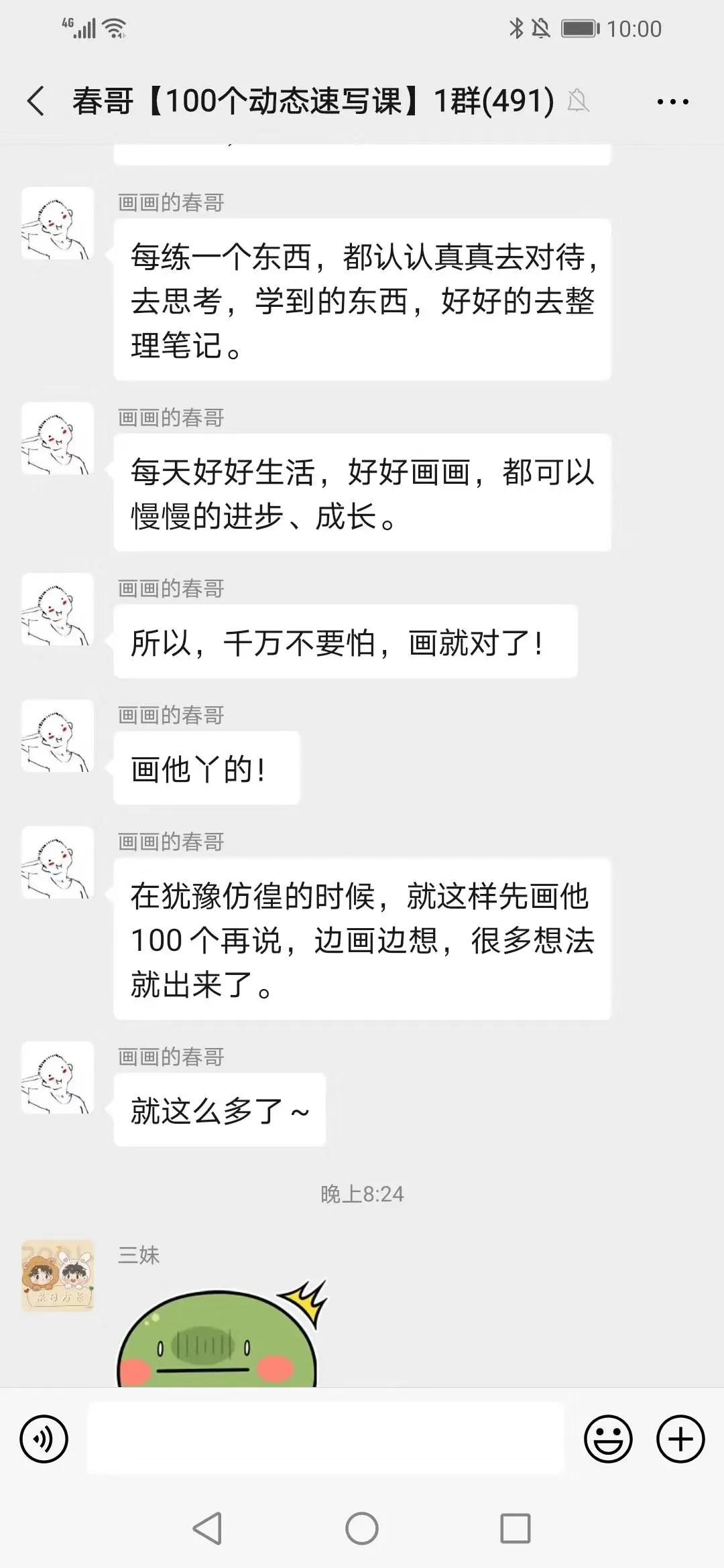Open 三妹's profile avatar
The height and width of the screenshot is (1568, 724).
[58, 1273]
